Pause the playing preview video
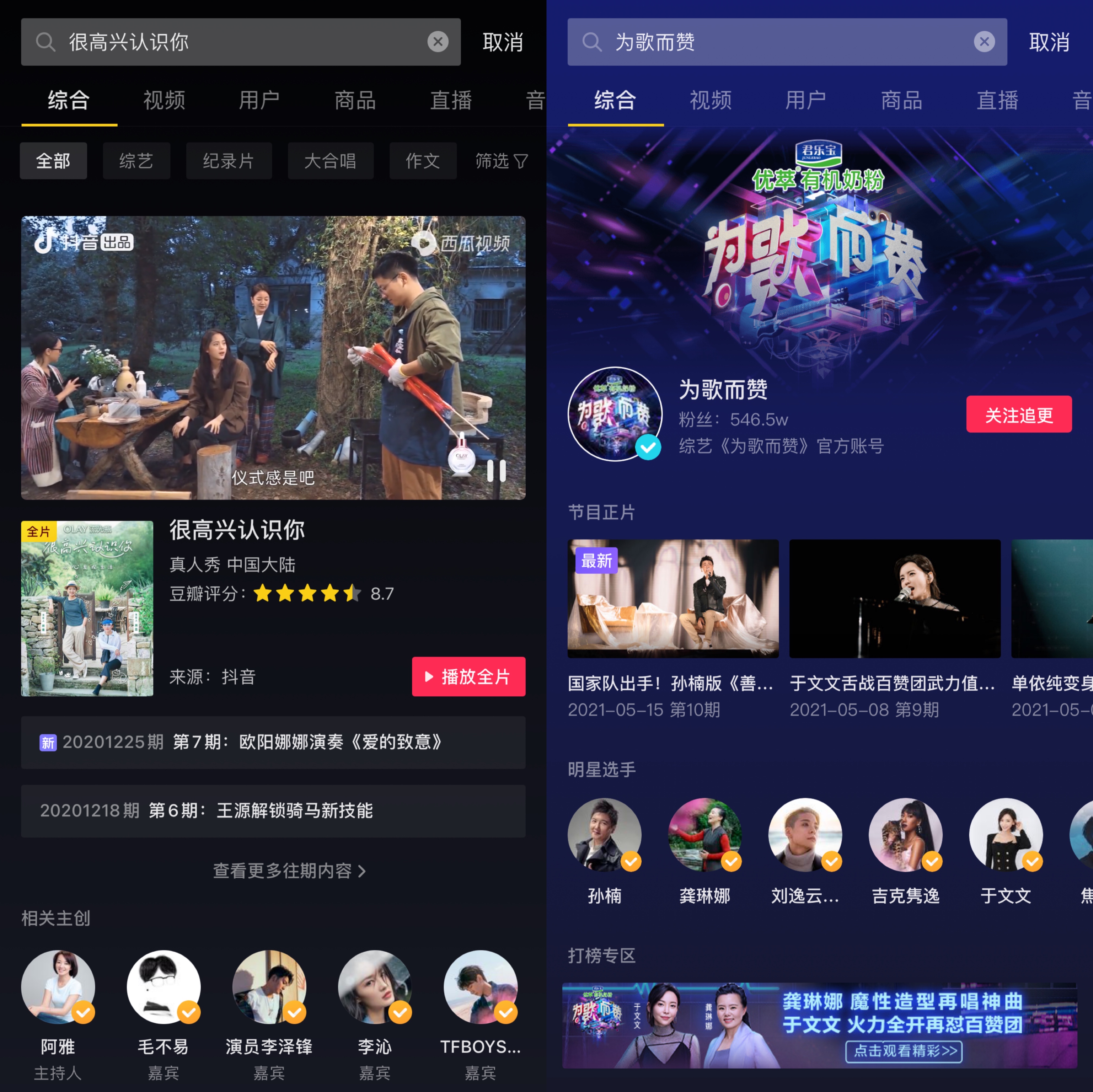The height and width of the screenshot is (1092, 1093). 496,470
